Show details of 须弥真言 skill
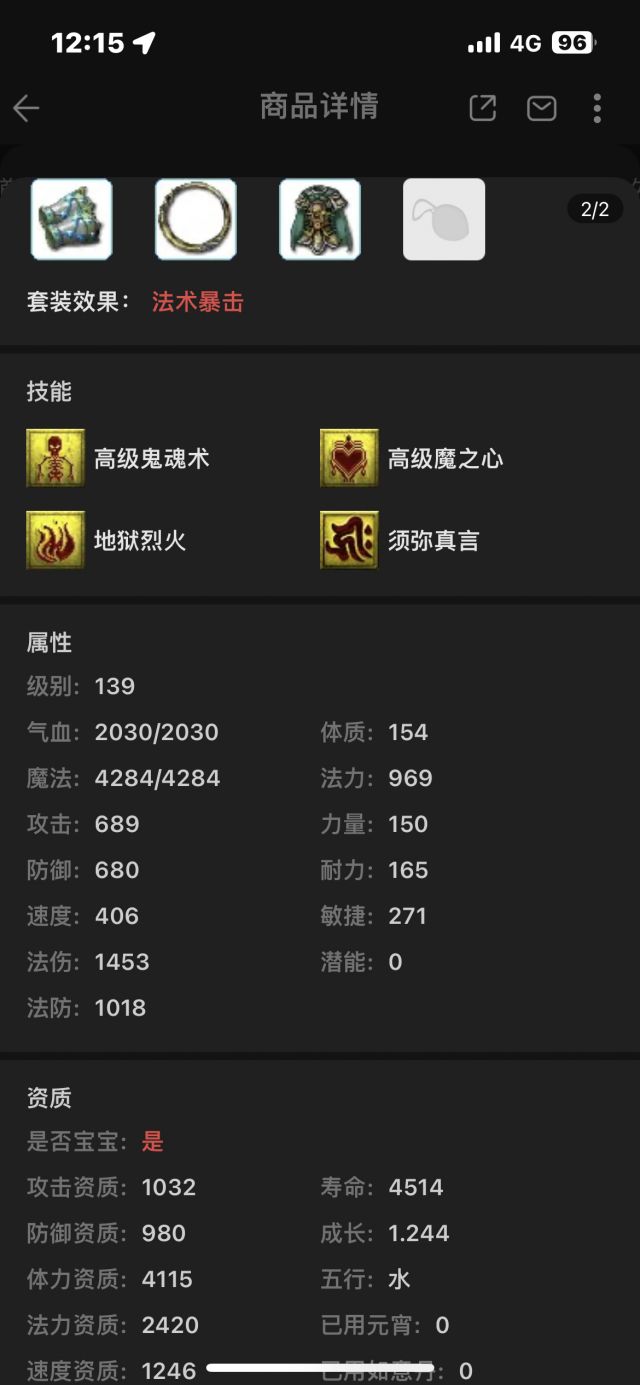 click(349, 540)
